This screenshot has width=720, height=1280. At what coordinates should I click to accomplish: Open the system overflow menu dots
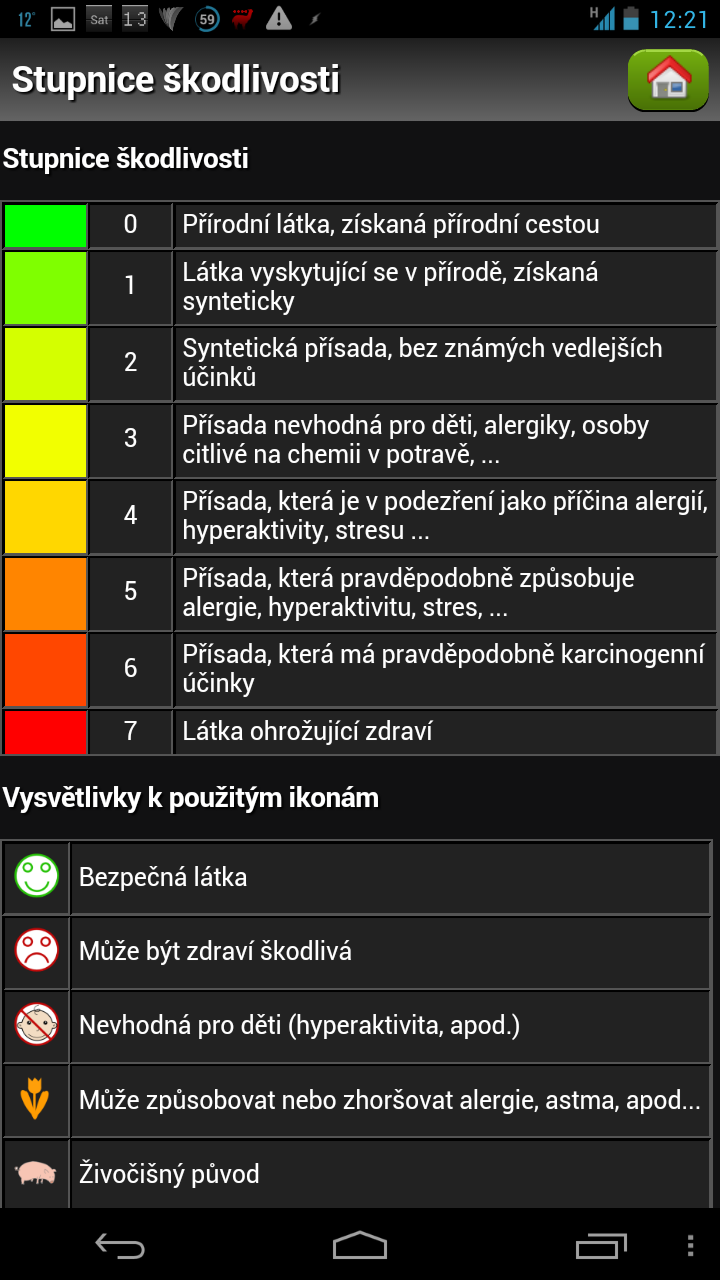coord(690,1245)
